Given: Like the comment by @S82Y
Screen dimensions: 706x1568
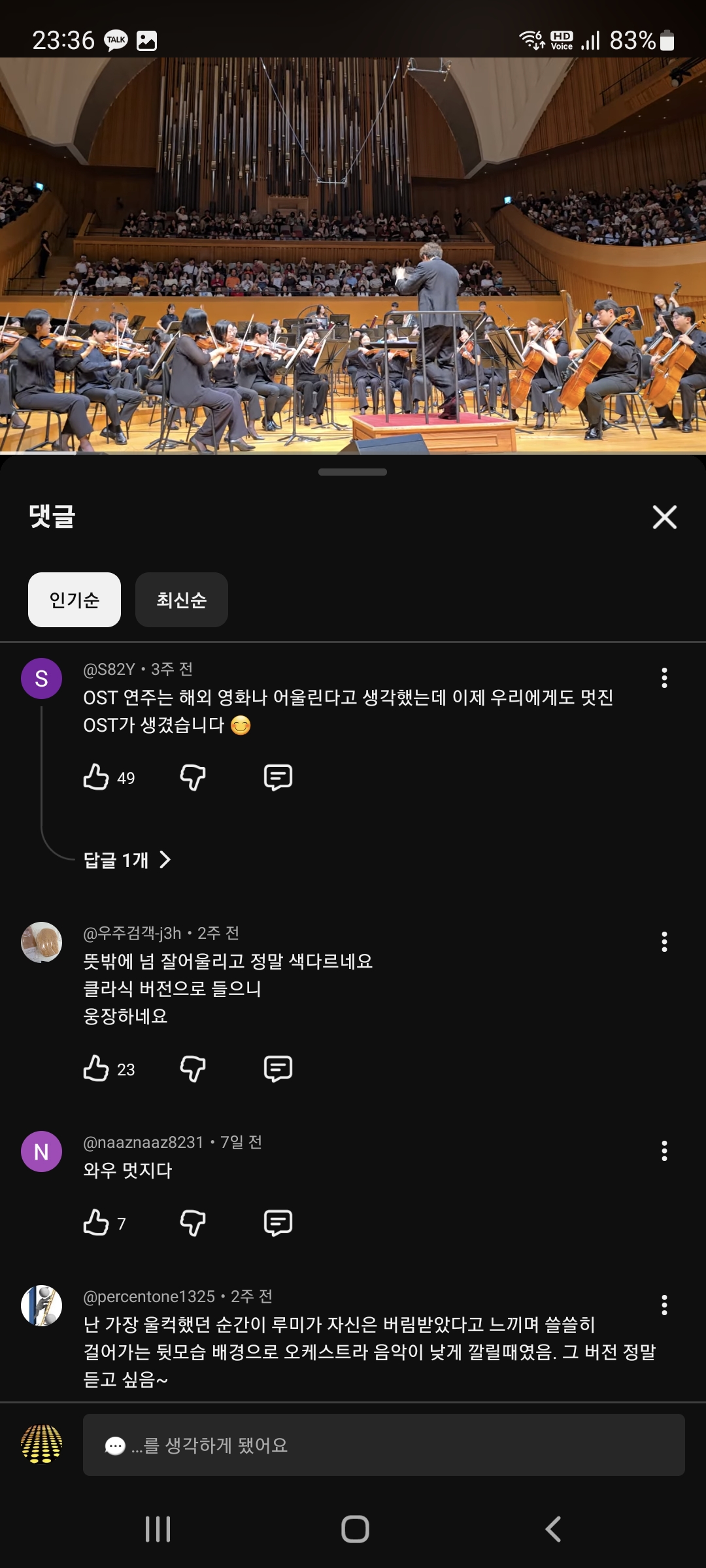Looking at the screenshot, I should coord(96,777).
